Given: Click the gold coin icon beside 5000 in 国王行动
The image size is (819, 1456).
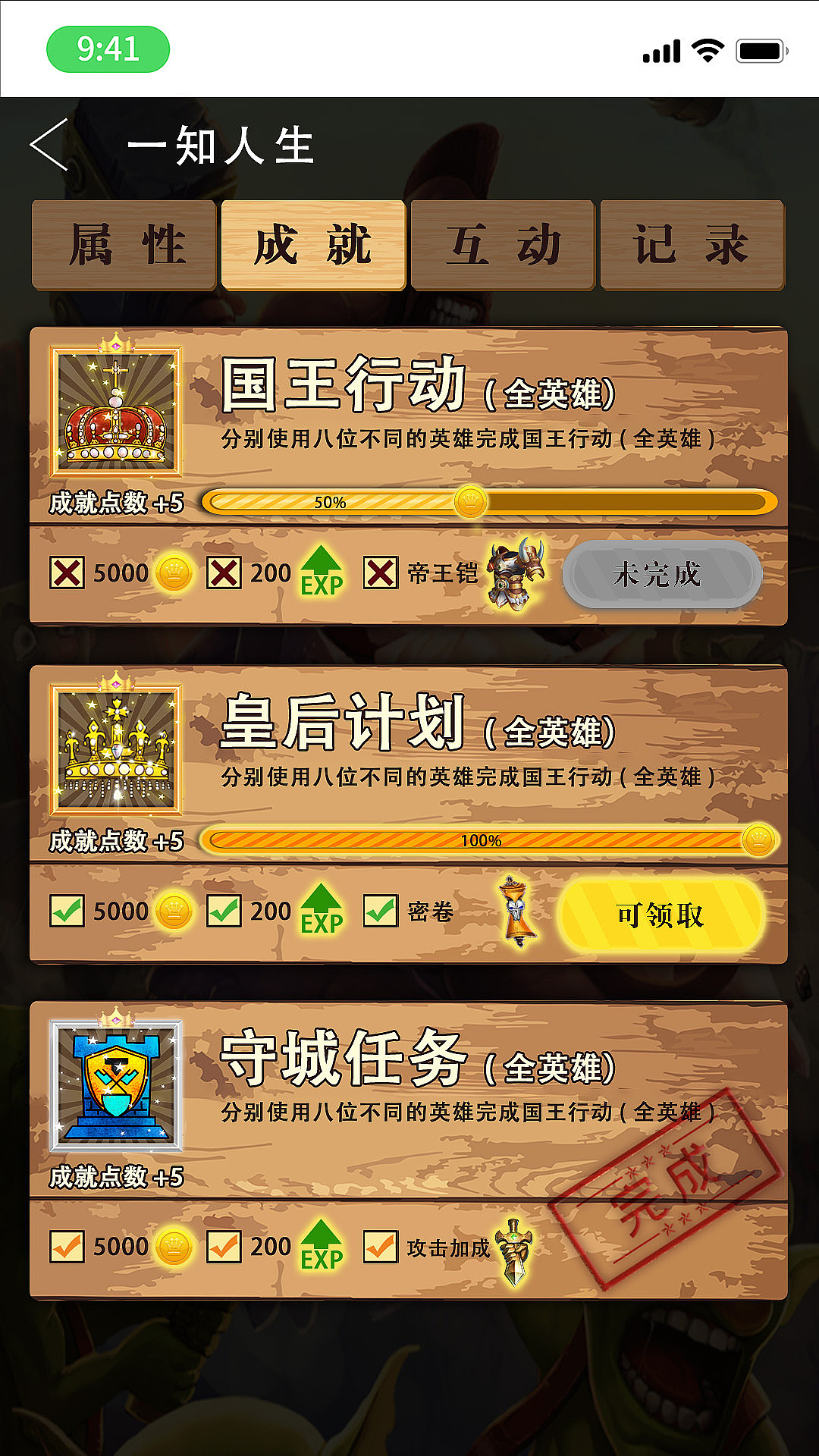Looking at the screenshot, I should 175,574.
